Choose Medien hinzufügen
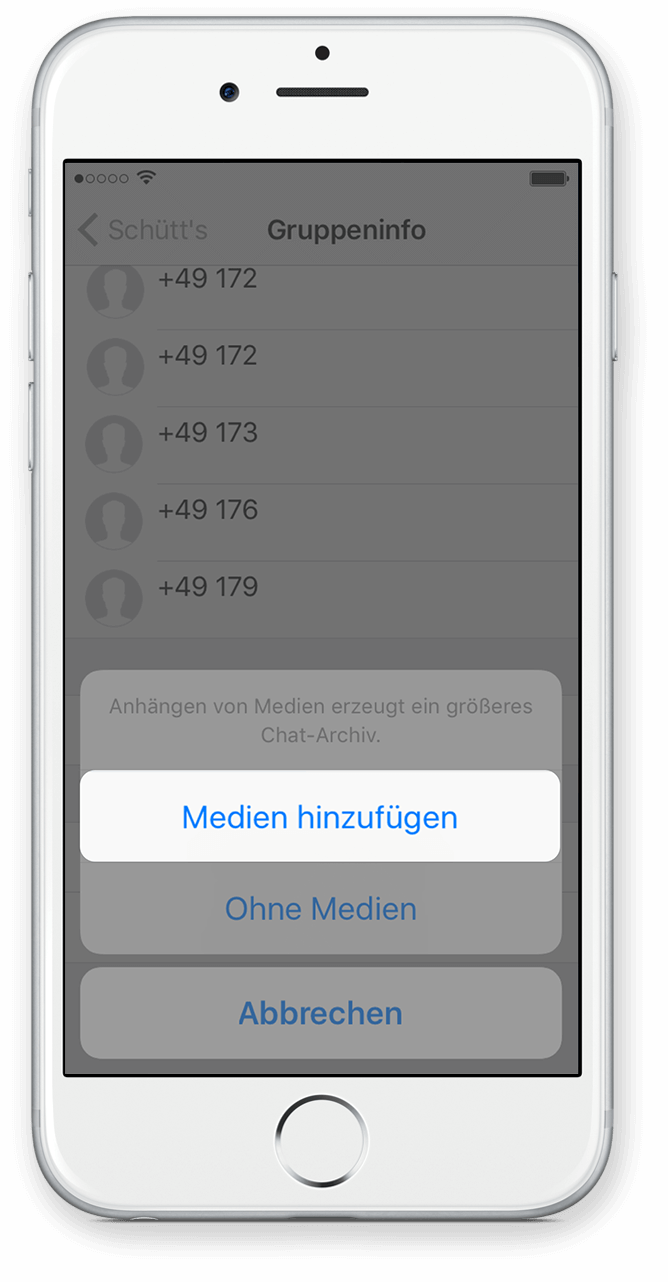Image resolution: width=668 pixels, height=1282 pixels. tap(320, 816)
